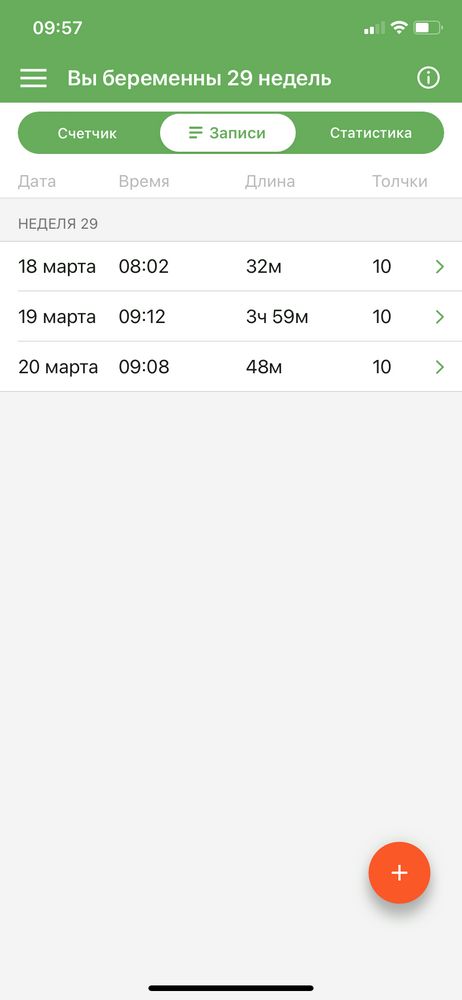Image resolution: width=462 pixels, height=1000 pixels.
Task: Open the info icon in the header
Action: coord(428,78)
